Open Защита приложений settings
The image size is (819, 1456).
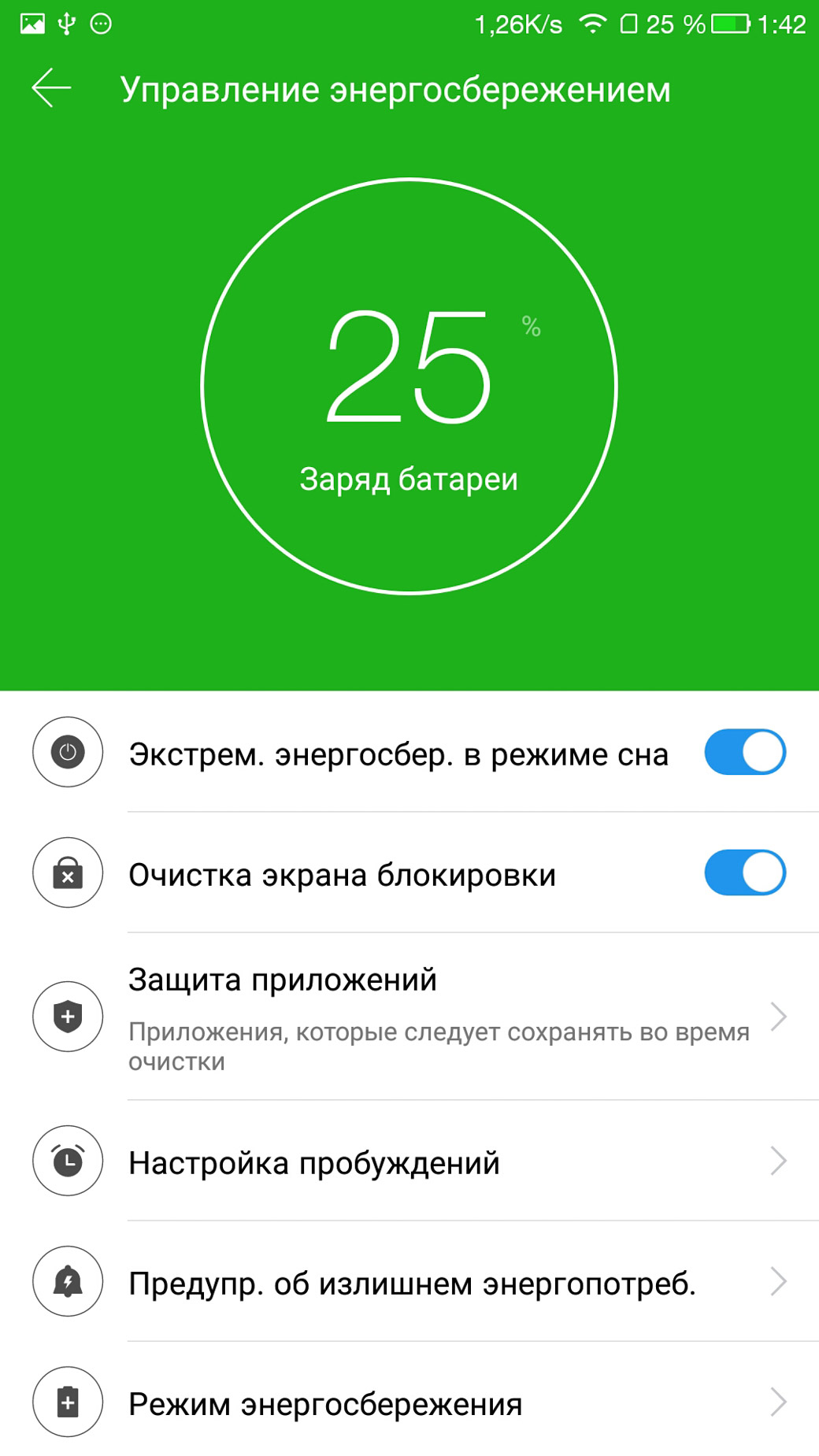(x=409, y=1017)
